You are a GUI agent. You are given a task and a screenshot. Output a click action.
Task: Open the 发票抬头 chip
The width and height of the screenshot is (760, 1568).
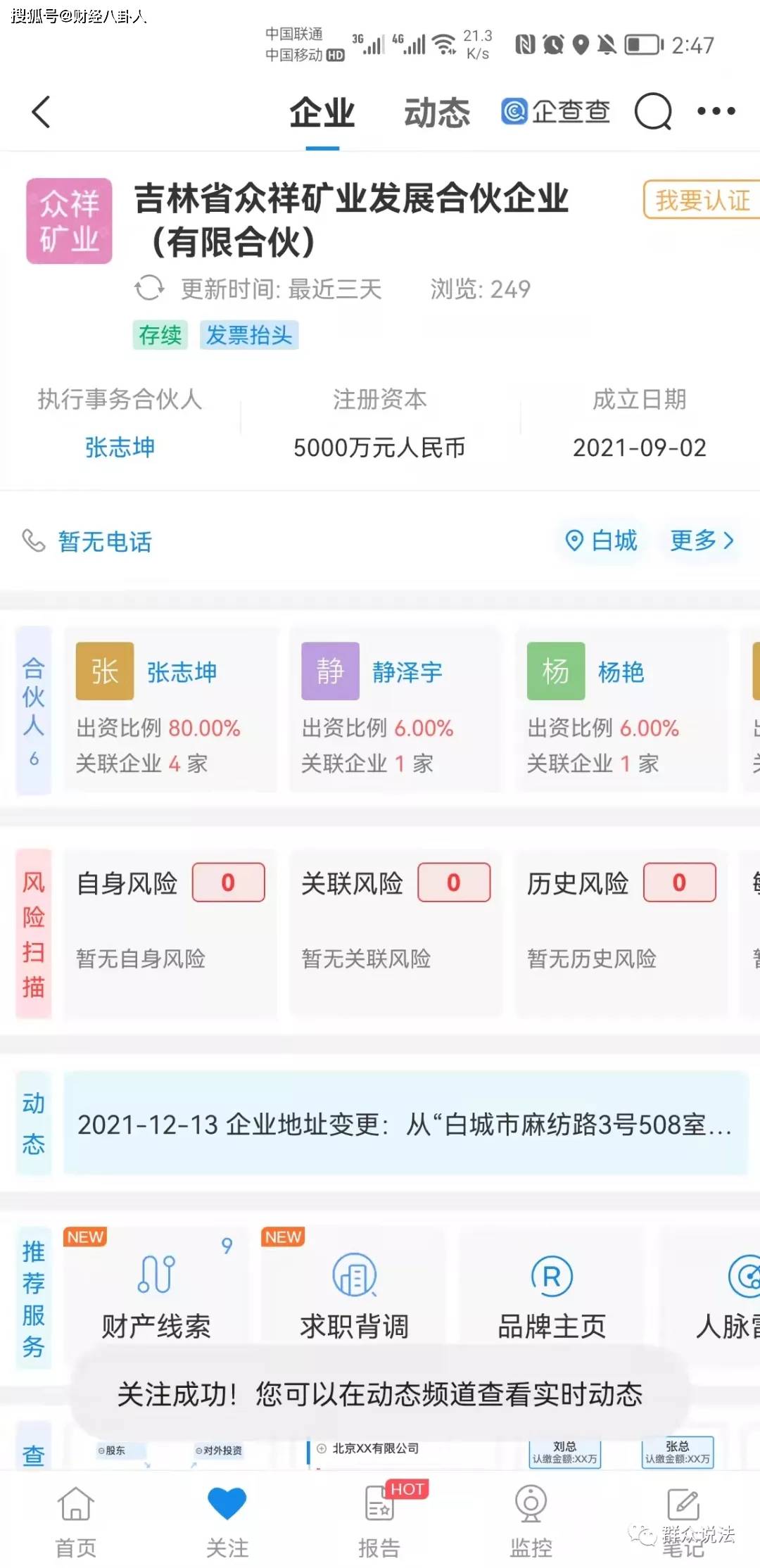tap(249, 335)
